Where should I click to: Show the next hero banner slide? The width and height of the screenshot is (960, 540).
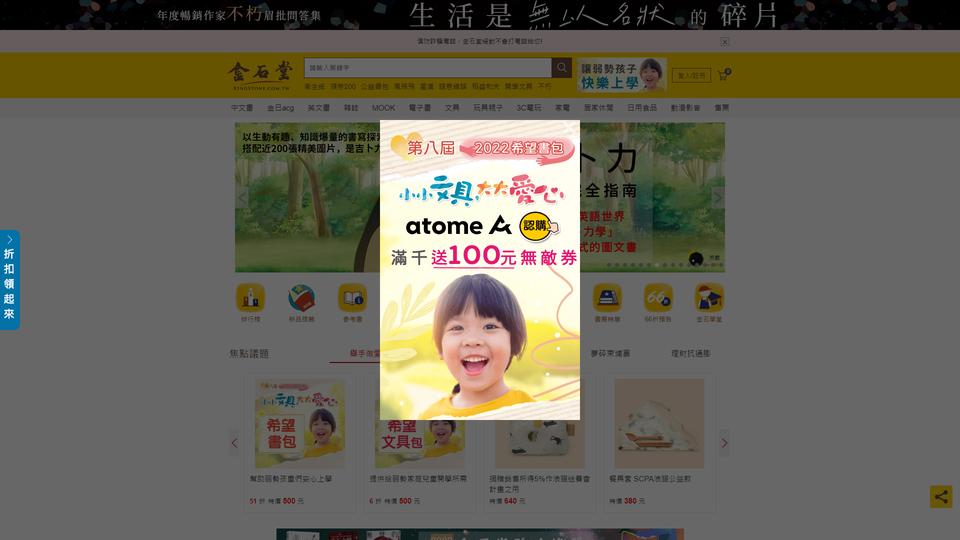click(716, 198)
